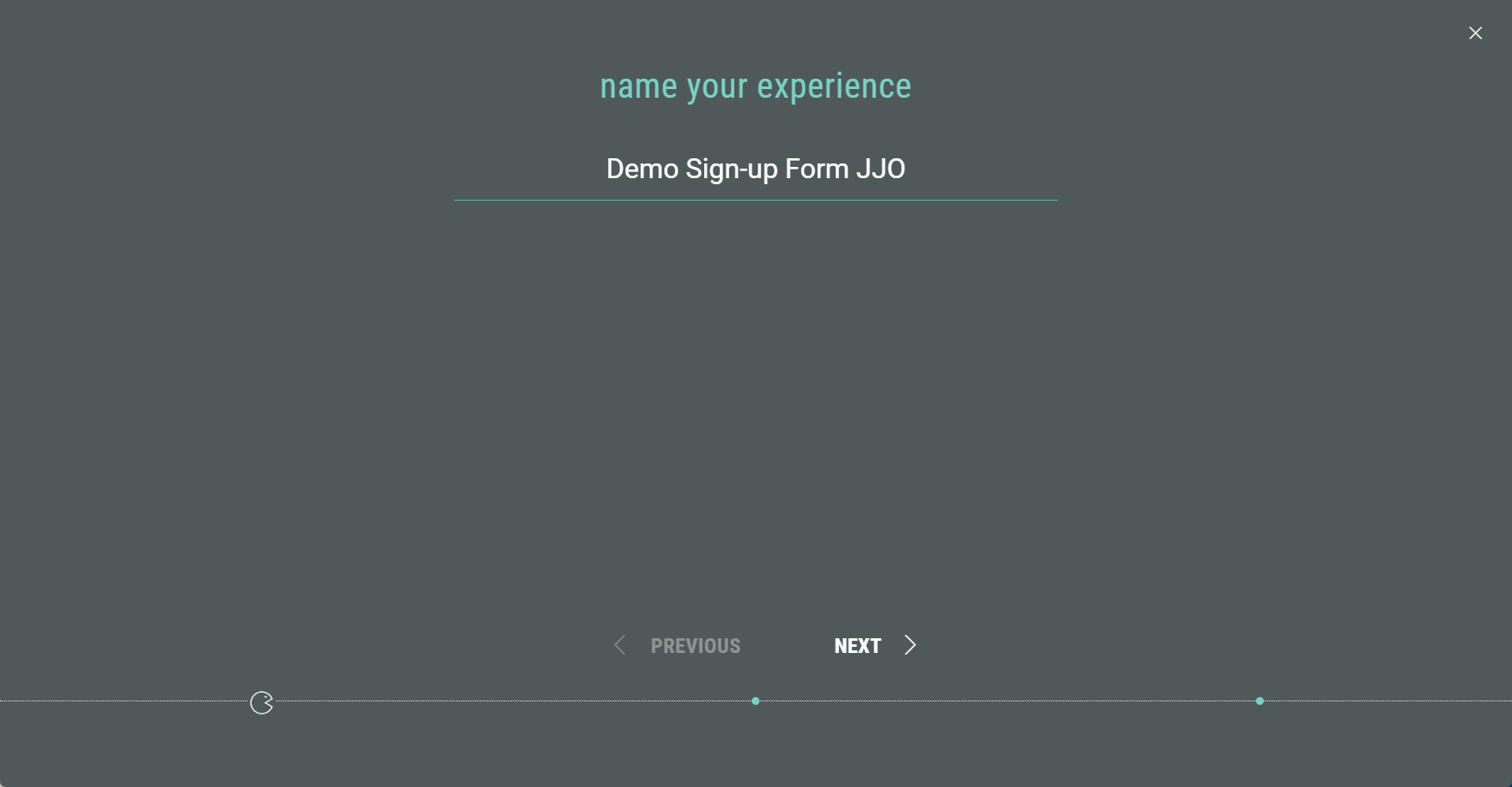This screenshot has height=787, width=1512.
Task: Go to the NEXT step
Action: pos(874,645)
